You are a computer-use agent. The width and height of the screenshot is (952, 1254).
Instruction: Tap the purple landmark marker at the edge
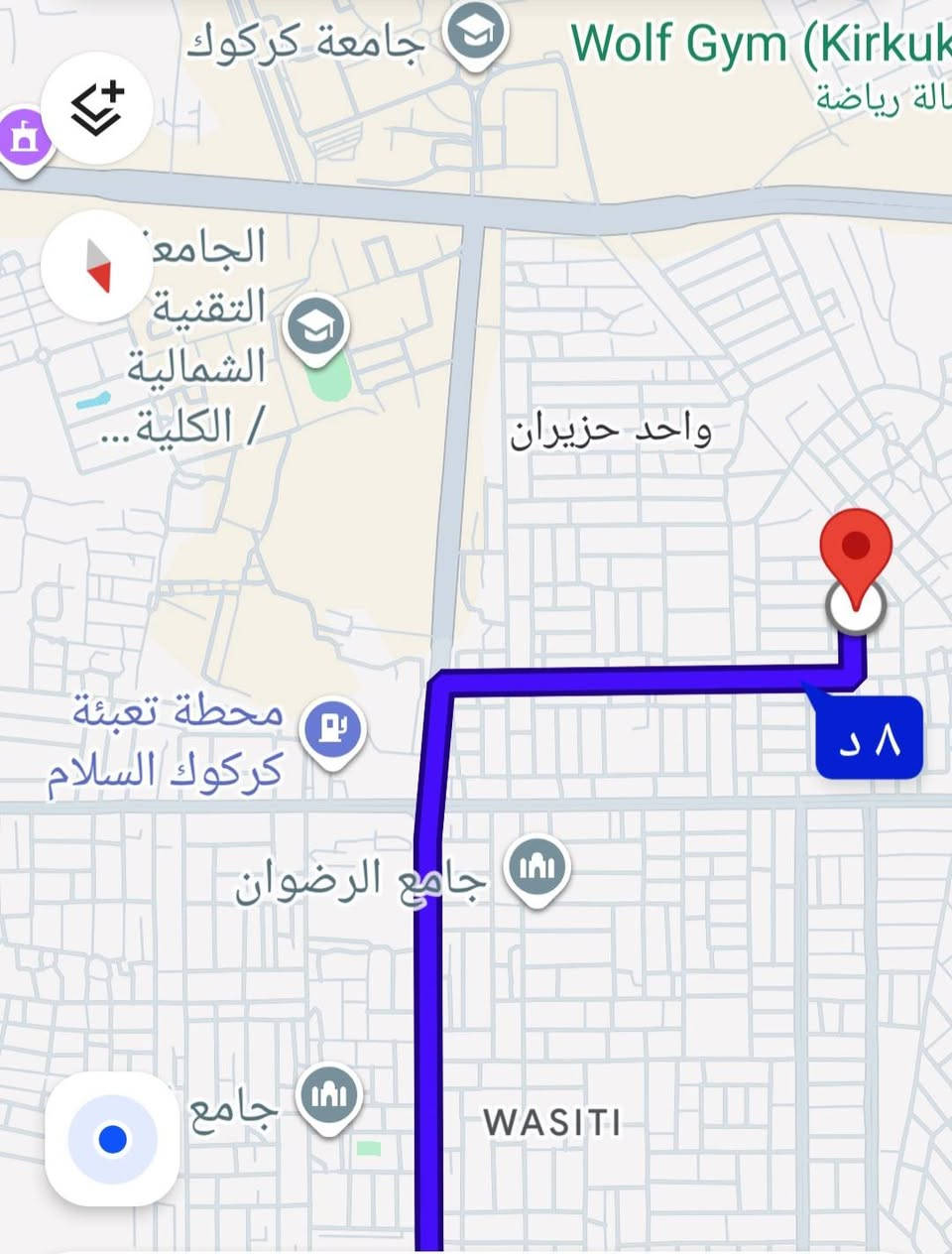pyautogui.click(x=22, y=139)
